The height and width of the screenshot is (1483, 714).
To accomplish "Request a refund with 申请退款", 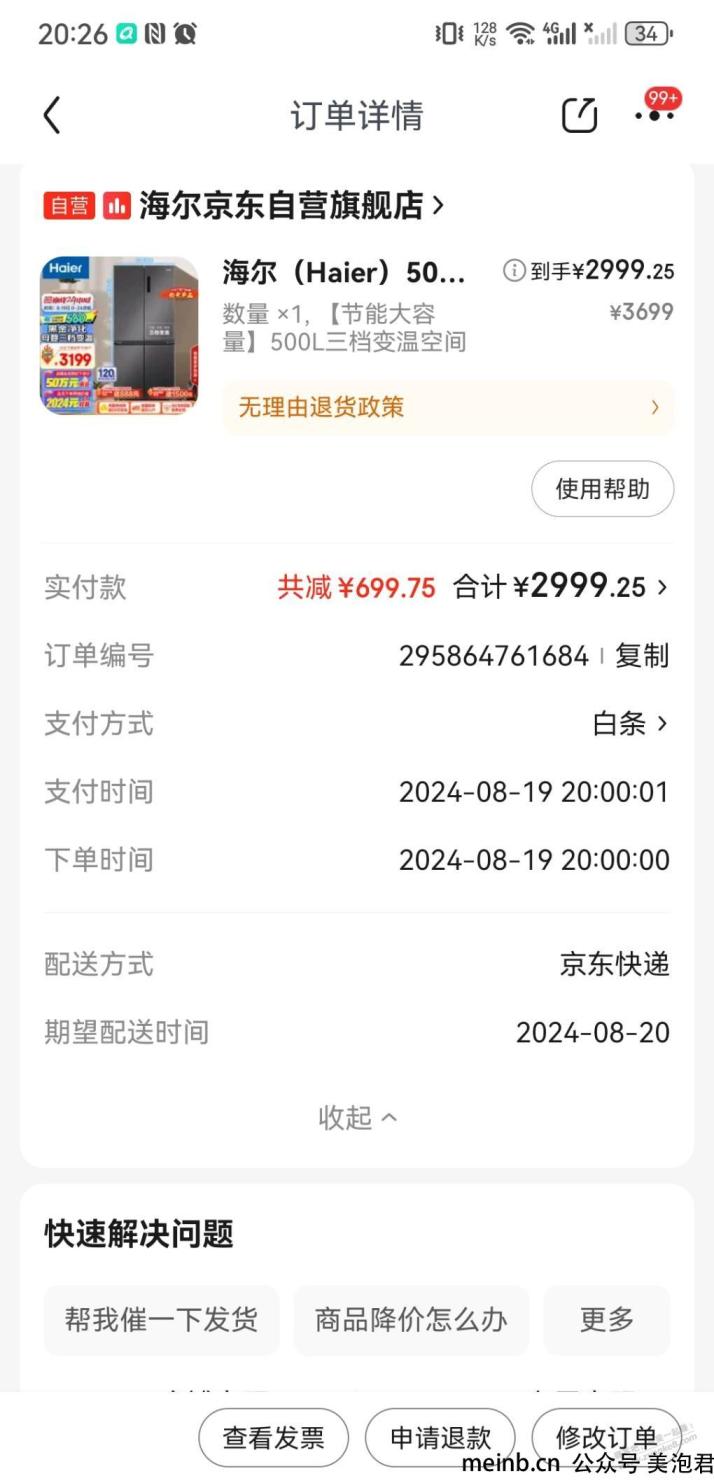I will (440, 1438).
